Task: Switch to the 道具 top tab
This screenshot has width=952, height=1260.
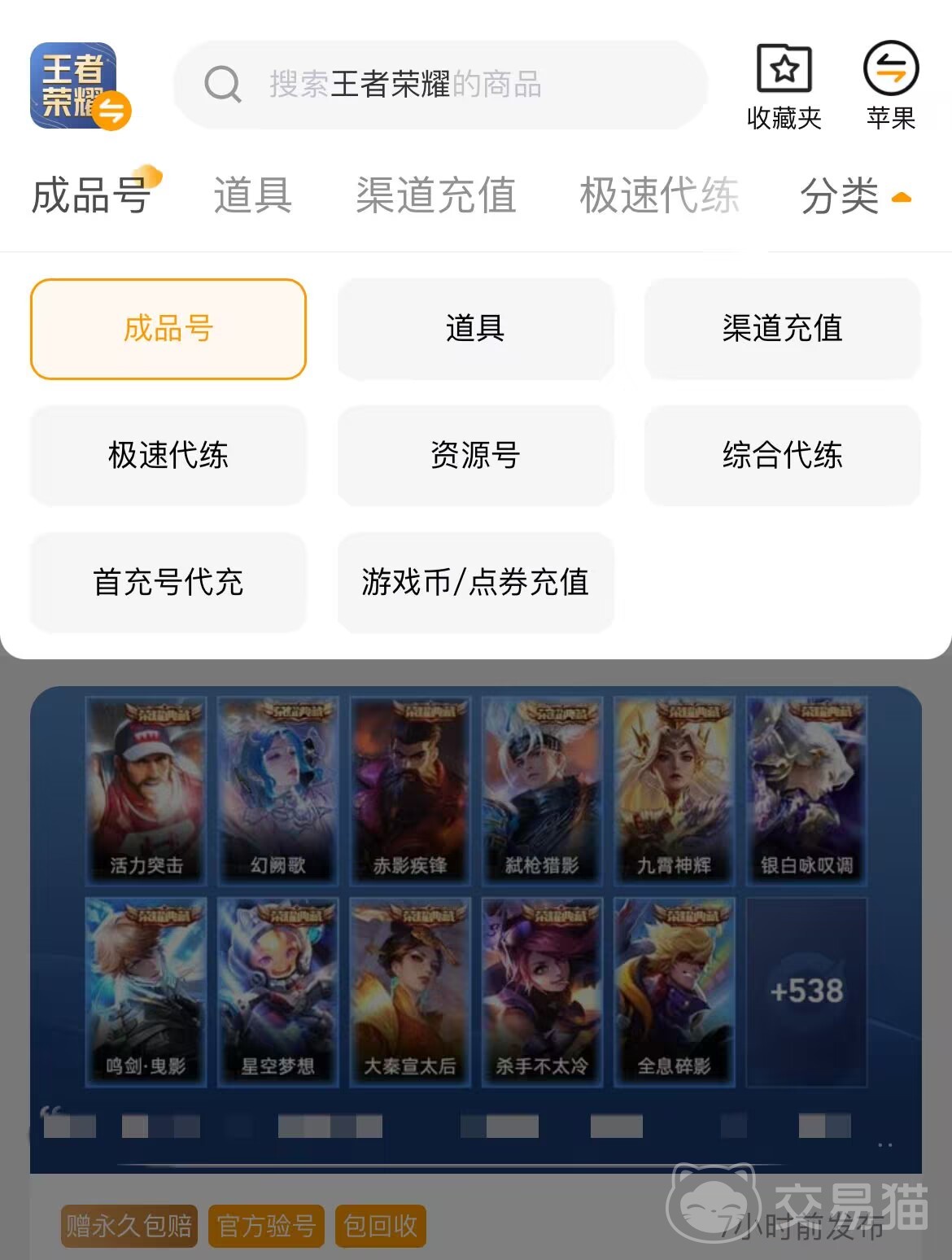Action: pyautogui.click(x=252, y=196)
